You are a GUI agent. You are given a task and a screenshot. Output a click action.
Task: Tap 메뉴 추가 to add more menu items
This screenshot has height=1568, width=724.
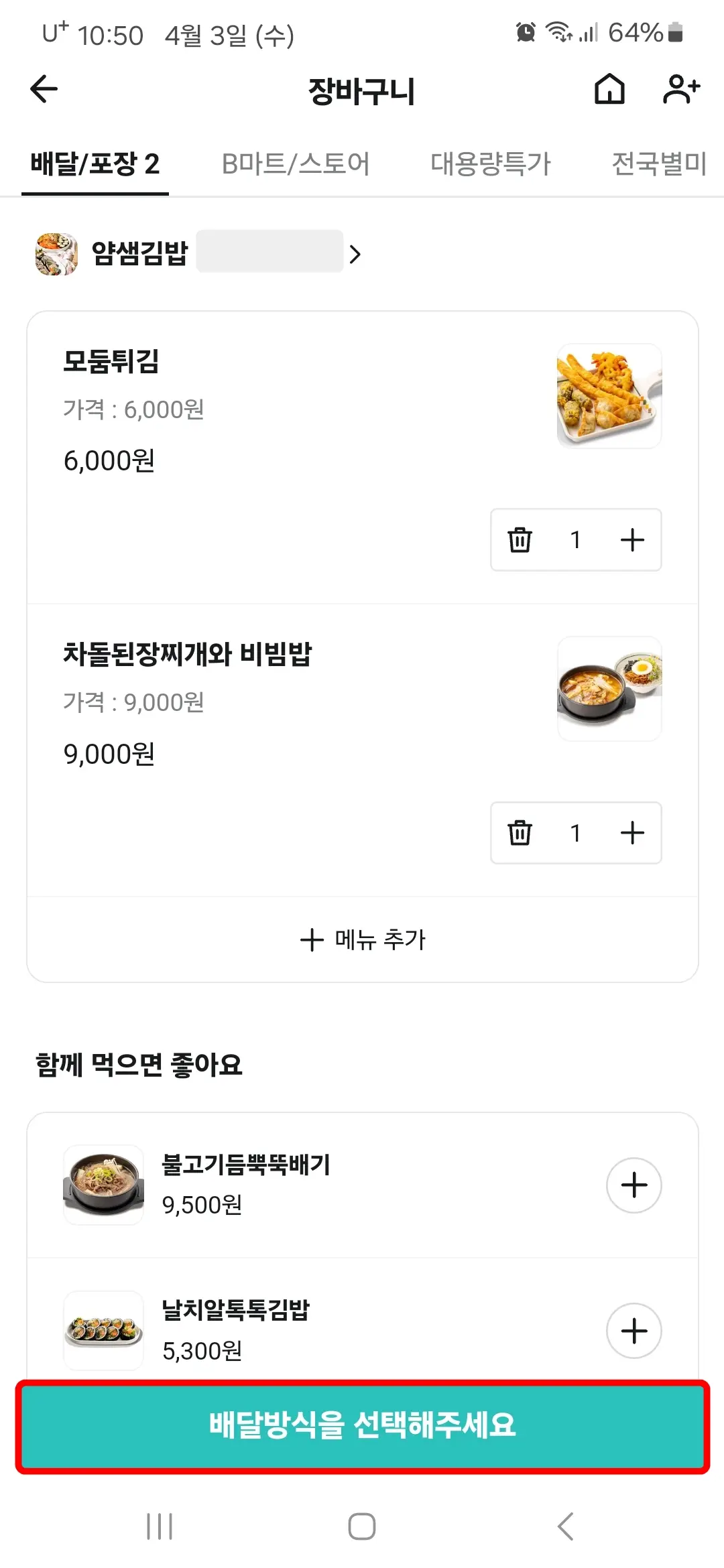[362, 940]
